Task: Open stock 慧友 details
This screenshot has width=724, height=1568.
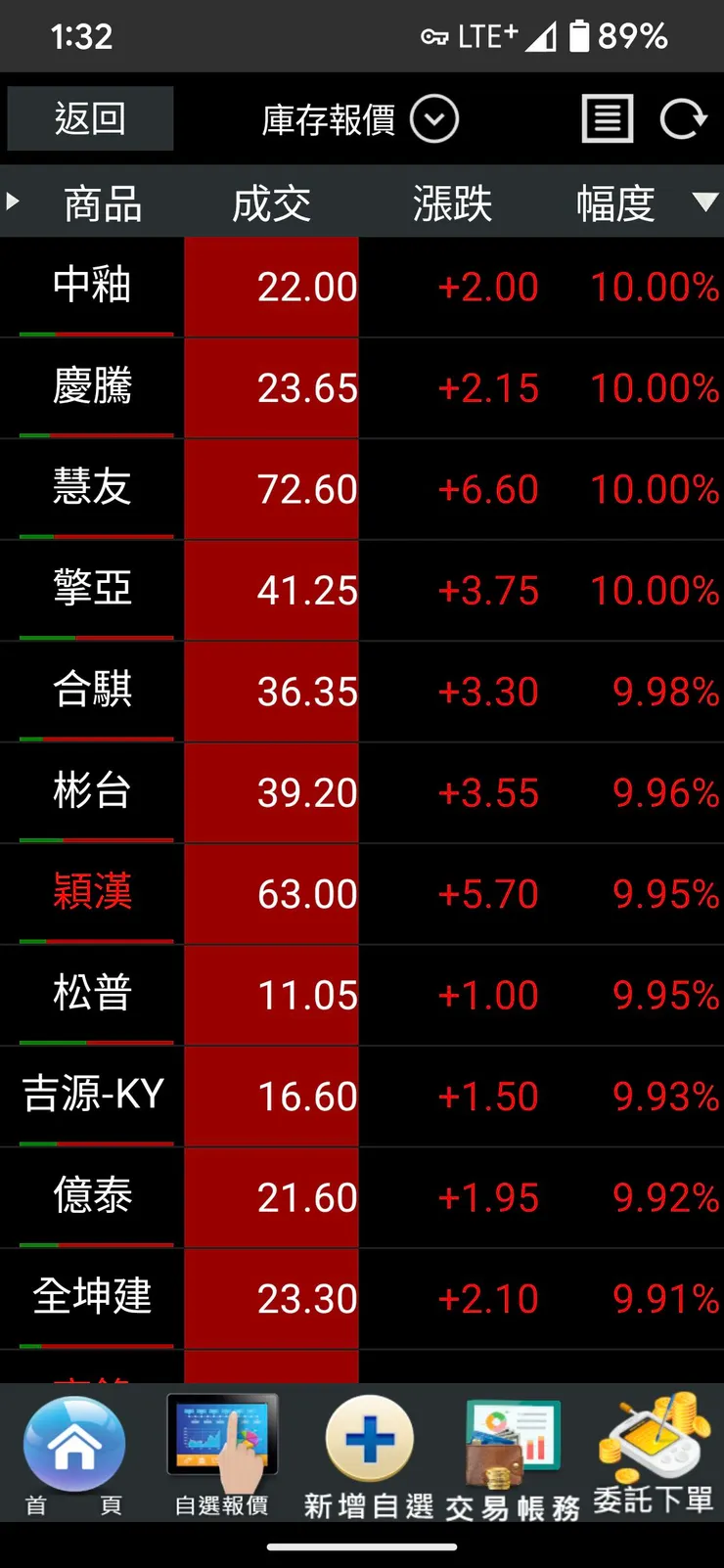Action: 92,488
